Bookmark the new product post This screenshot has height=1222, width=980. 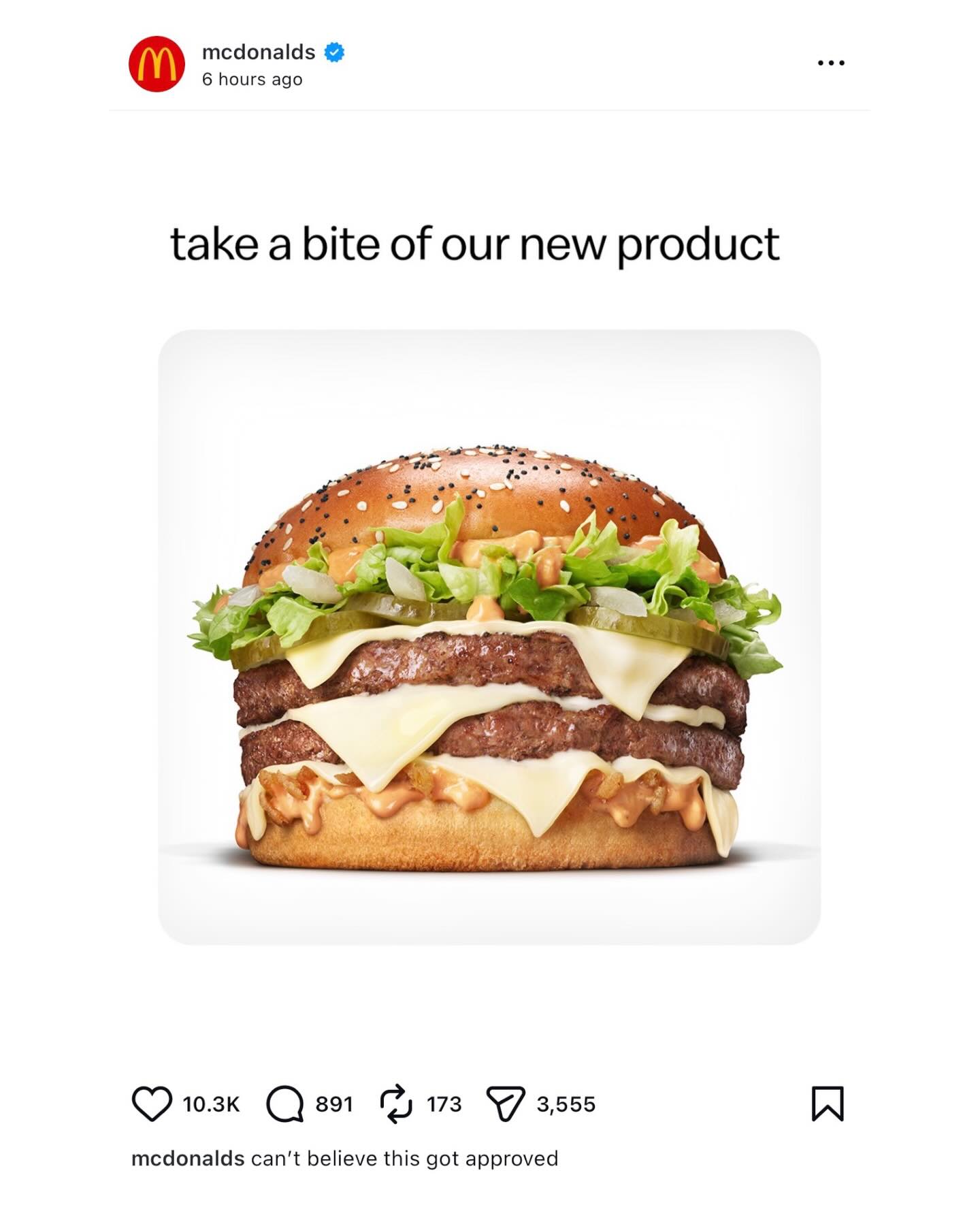coord(828,1104)
